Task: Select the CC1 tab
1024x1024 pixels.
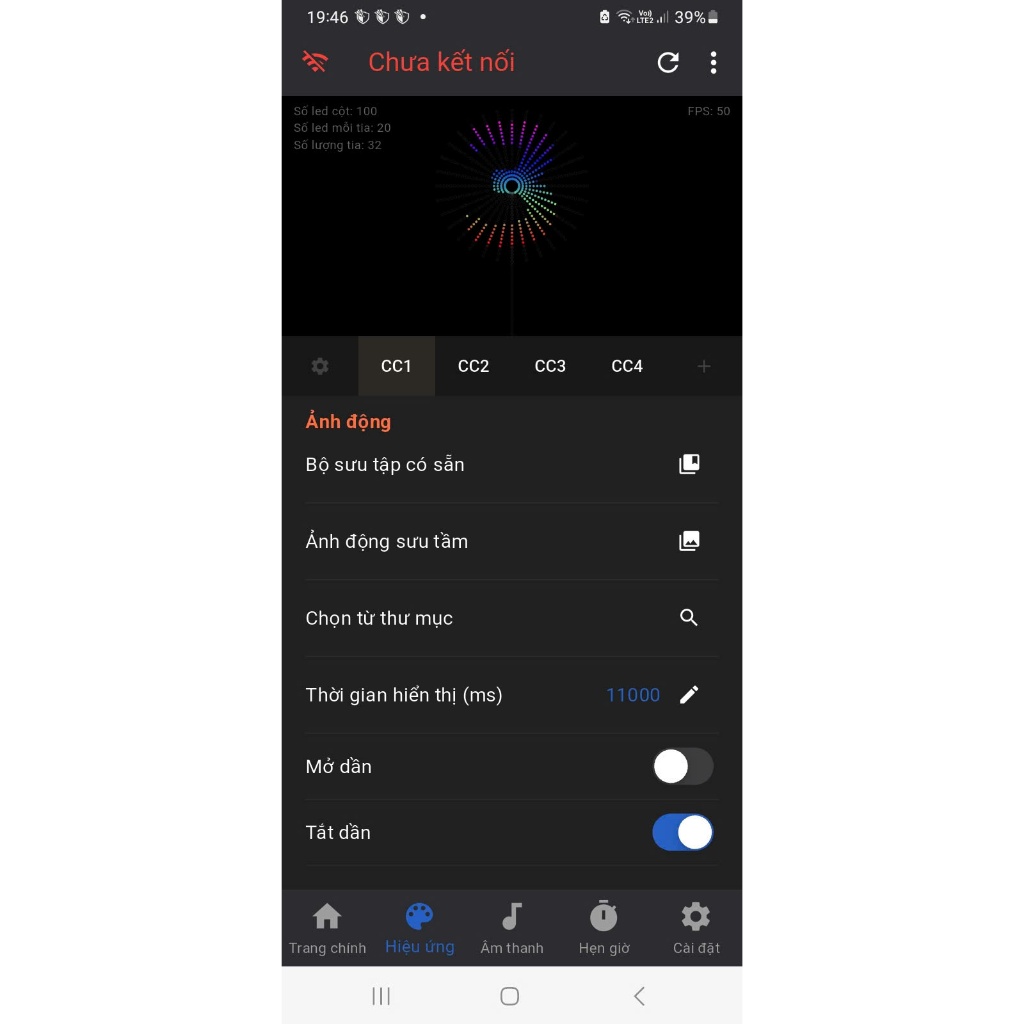Action: [x=396, y=366]
